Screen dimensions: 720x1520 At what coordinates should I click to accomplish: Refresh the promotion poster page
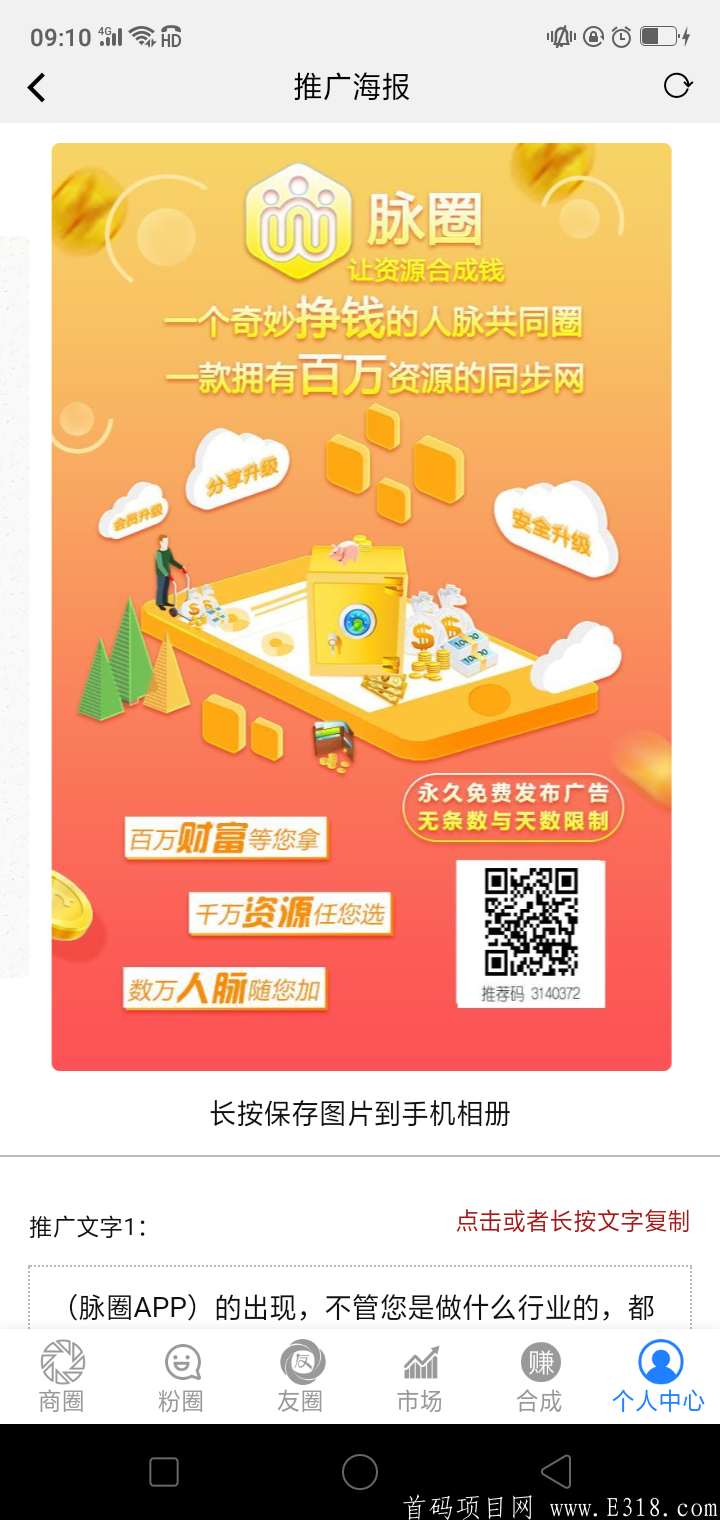coord(677,87)
